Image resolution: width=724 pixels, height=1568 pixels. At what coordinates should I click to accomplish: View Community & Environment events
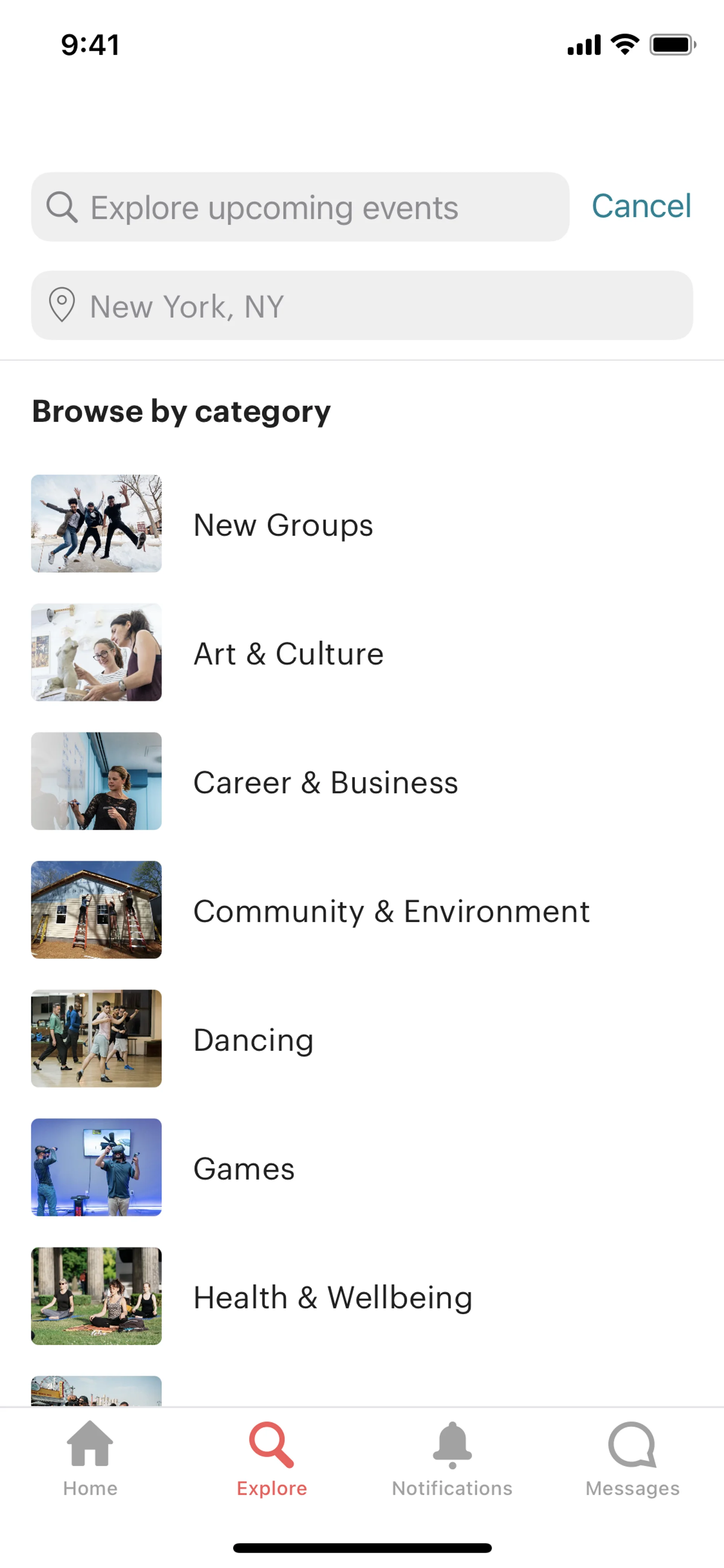391,911
